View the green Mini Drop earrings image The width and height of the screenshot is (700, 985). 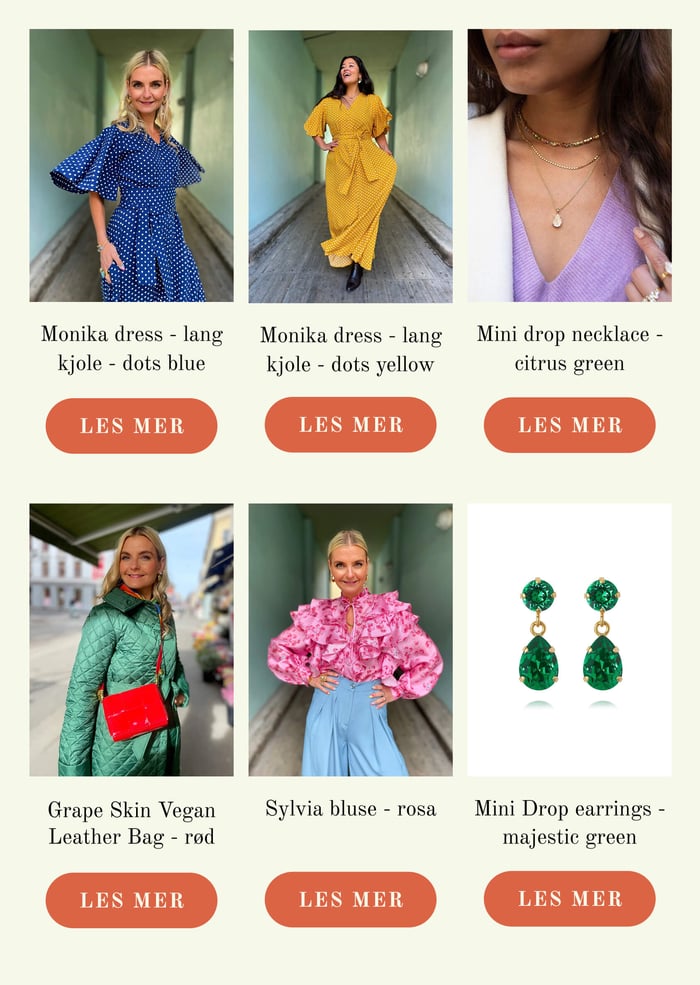(x=569, y=640)
